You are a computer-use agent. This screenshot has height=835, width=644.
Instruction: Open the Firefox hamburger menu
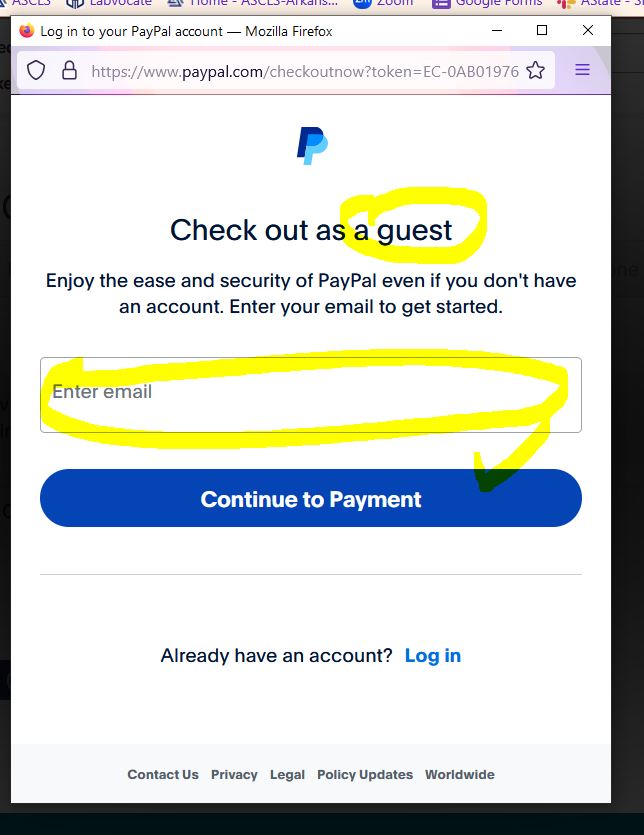pos(582,70)
